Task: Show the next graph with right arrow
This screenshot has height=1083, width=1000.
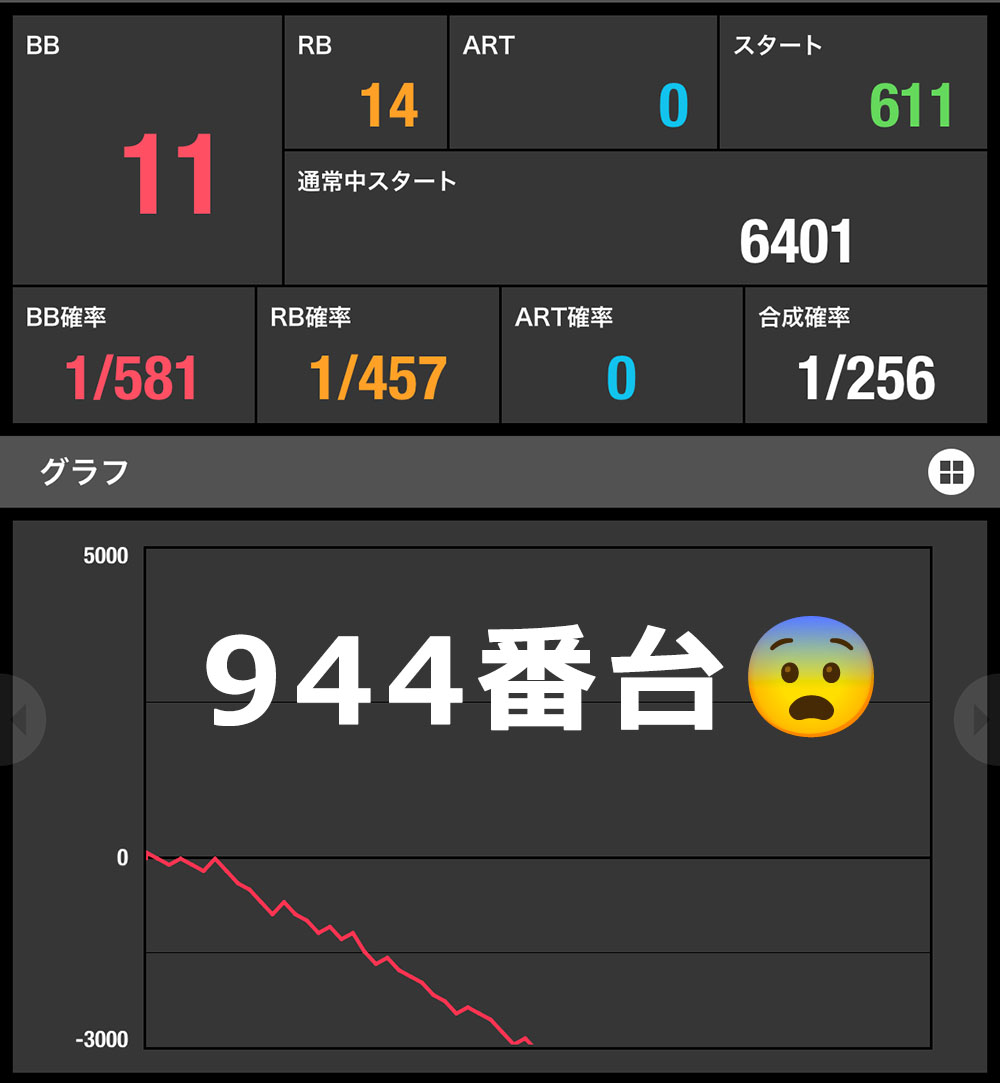Action: coord(978,720)
